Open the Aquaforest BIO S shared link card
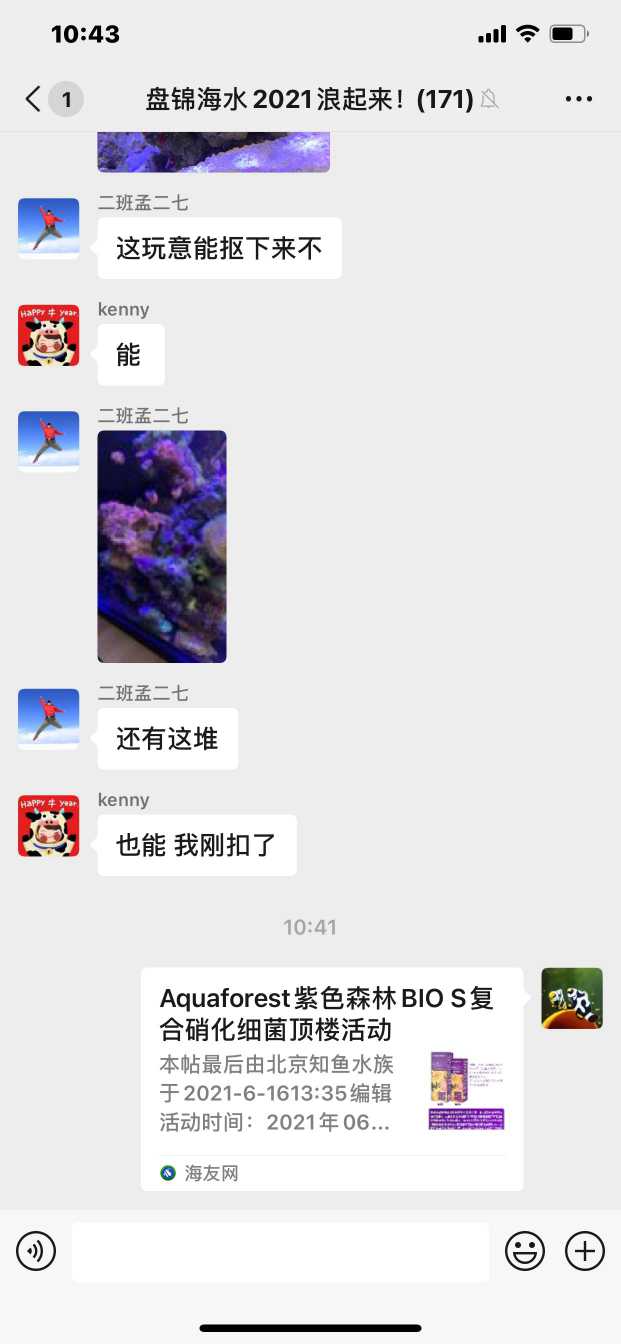Viewport: 621px width, 1344px height. pyautogui.click(x=331, y=1078)
